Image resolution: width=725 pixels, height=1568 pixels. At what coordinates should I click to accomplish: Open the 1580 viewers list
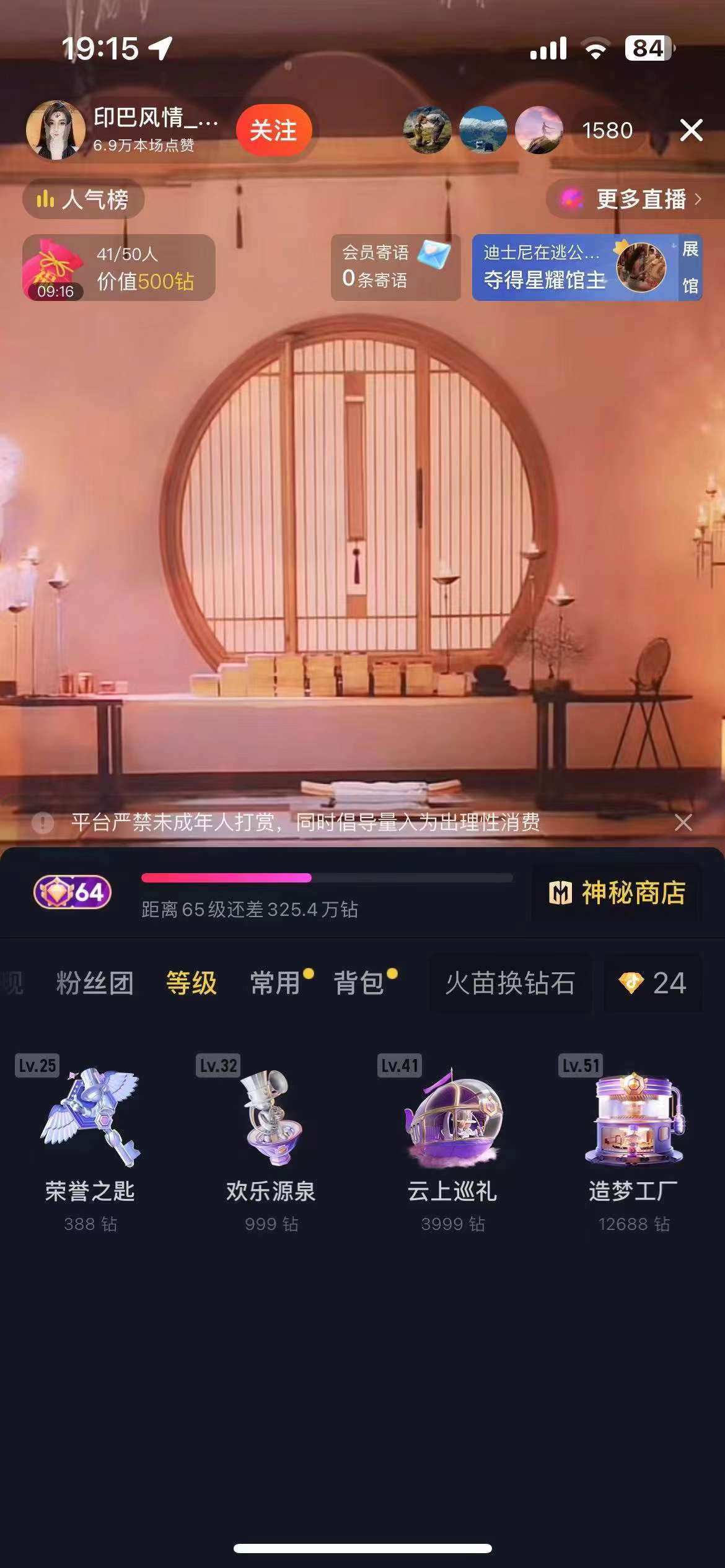(x=607, y=131)
